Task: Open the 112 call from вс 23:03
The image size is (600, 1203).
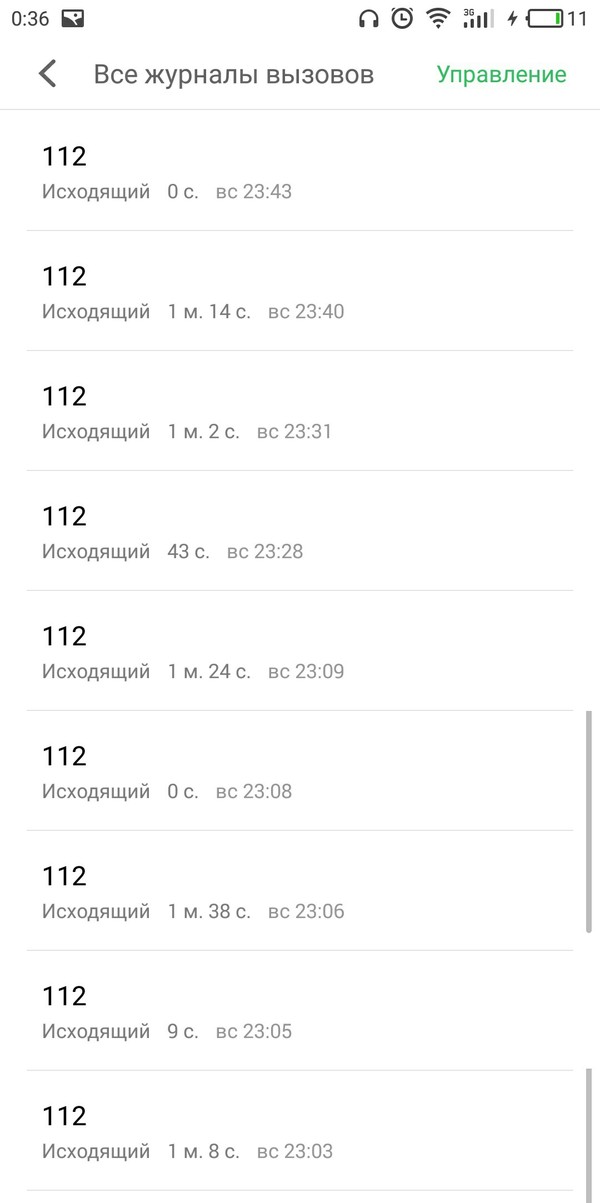Action: pos(300,1132)
